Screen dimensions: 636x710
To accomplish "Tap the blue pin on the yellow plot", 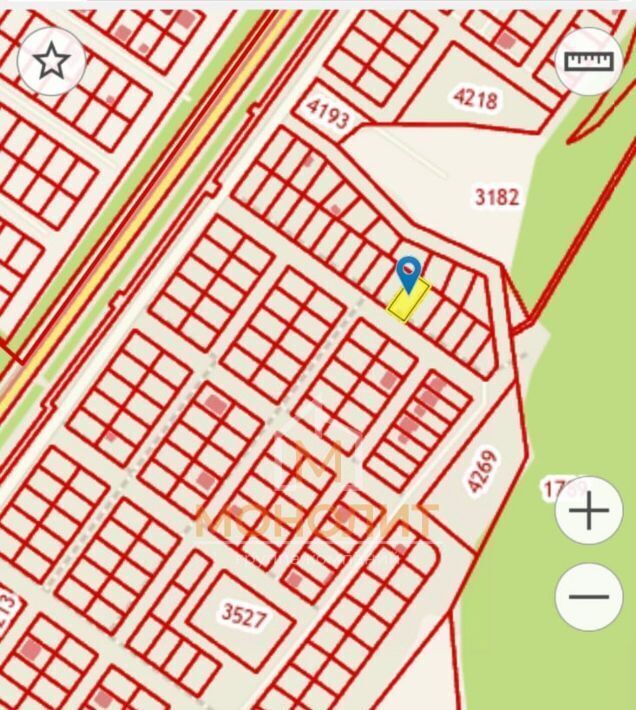I will click(408, 270).
